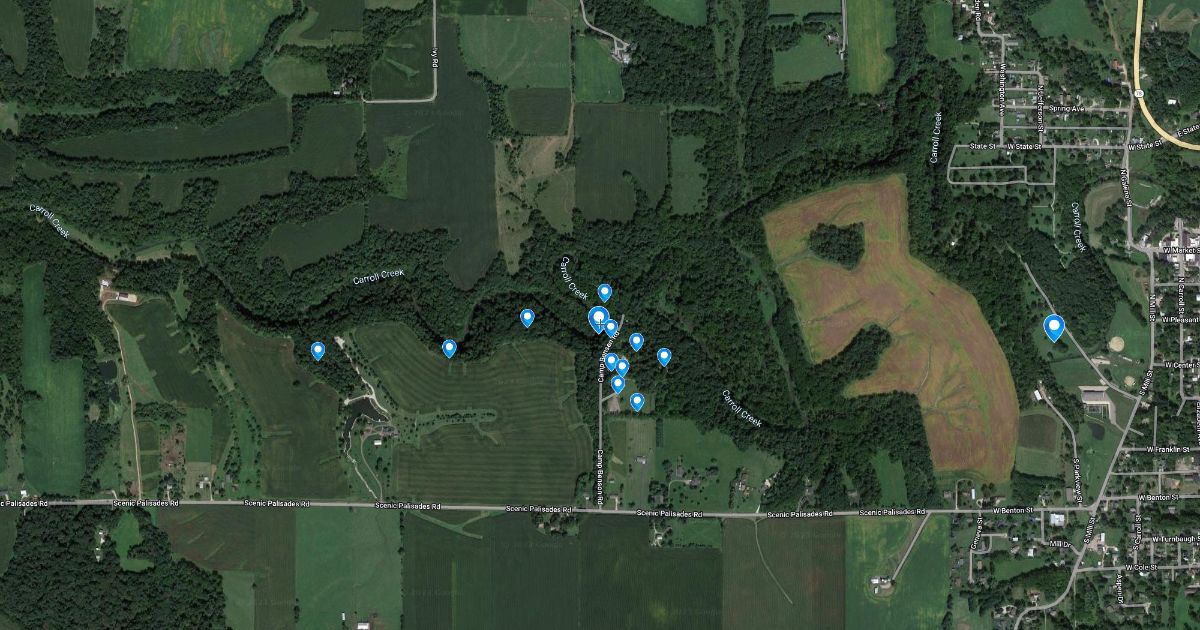Image resolution: width=1200 pixels, height=630 pixels.
Task: Select the southernmost pin in the Camp Benson cluster
Action: 637,401
